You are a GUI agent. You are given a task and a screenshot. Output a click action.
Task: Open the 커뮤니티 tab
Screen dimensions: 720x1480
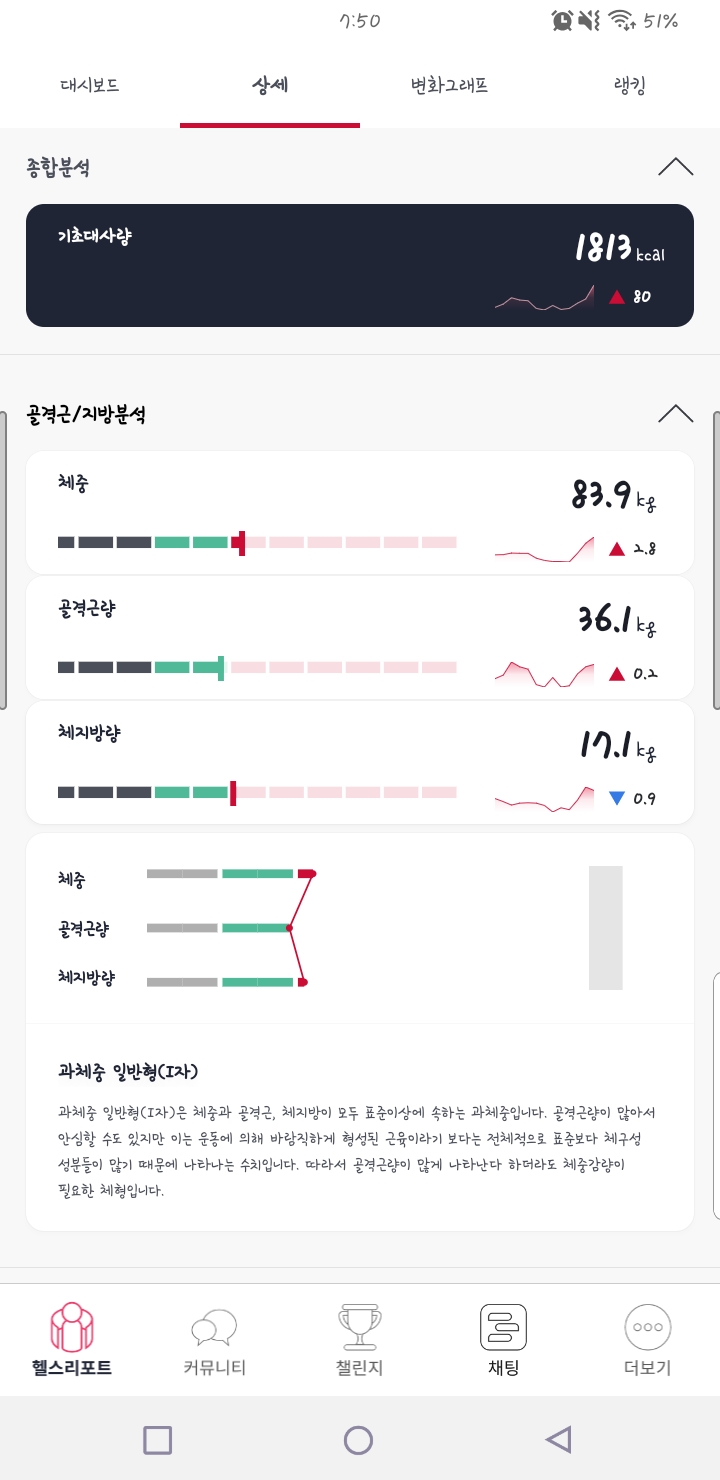[x=214, y=1340]
